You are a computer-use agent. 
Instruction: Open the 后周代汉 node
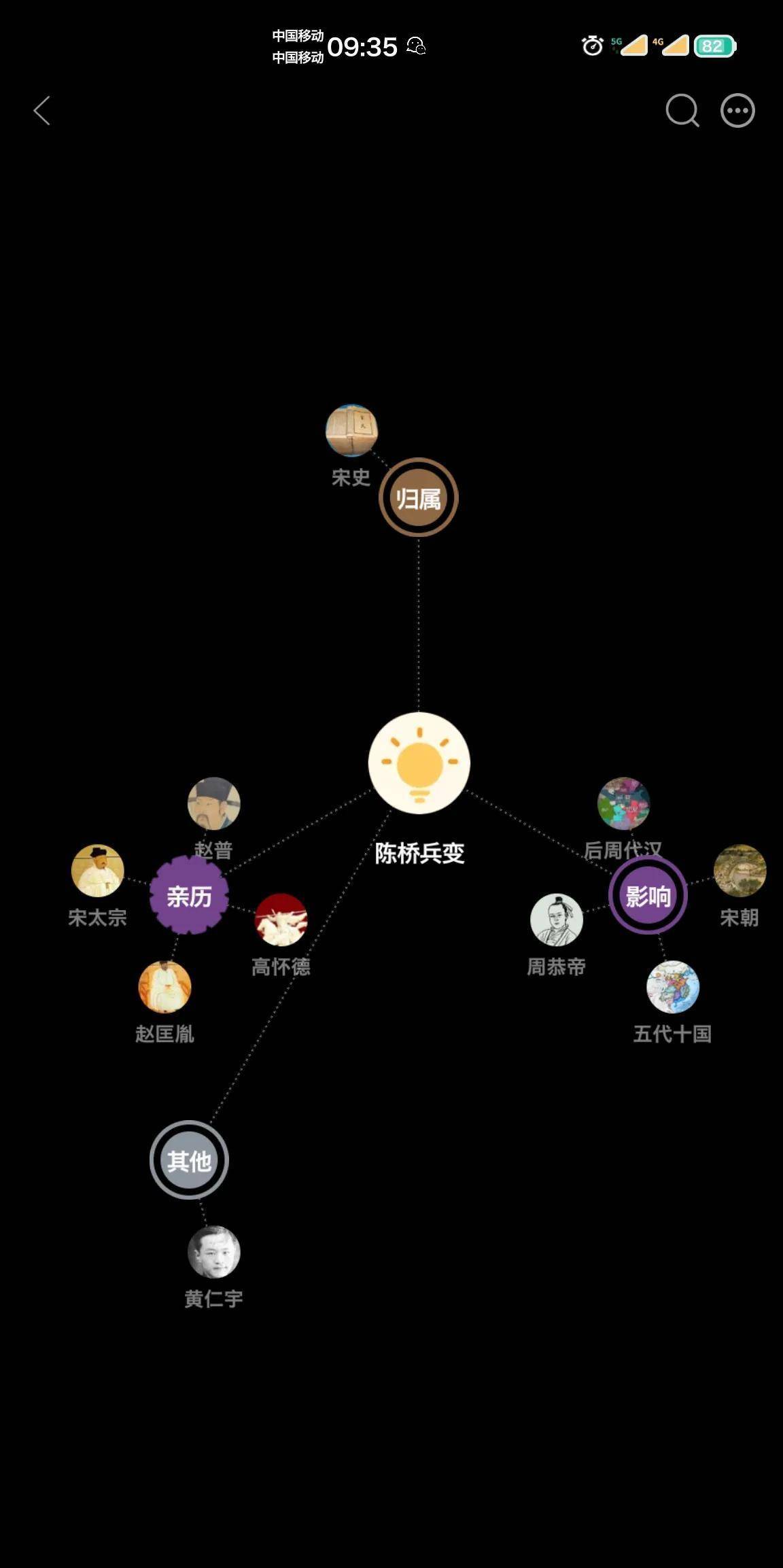click(x=623, y=804)
